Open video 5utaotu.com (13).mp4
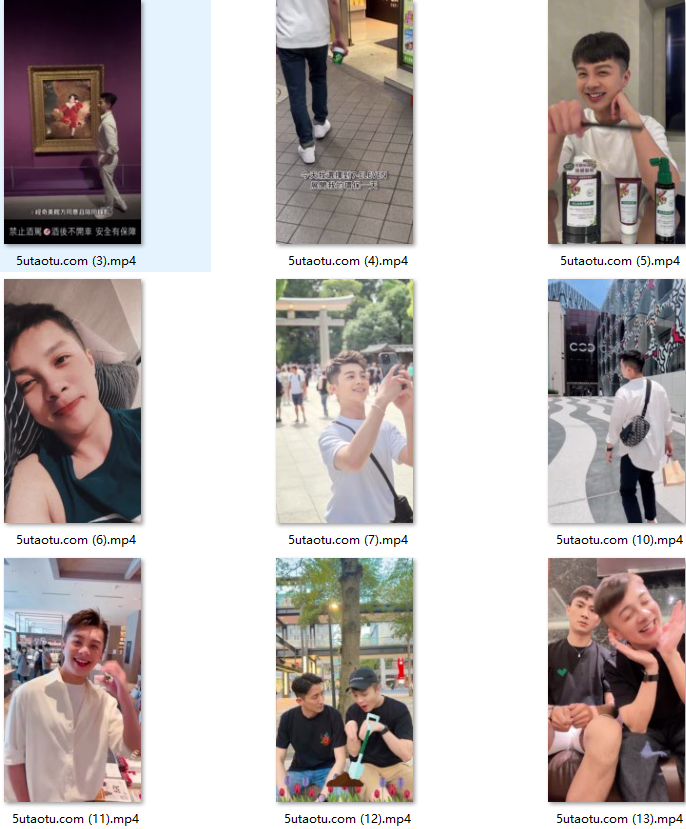The width and height of the screenshot is (686, 829). [x=616, y=680]
